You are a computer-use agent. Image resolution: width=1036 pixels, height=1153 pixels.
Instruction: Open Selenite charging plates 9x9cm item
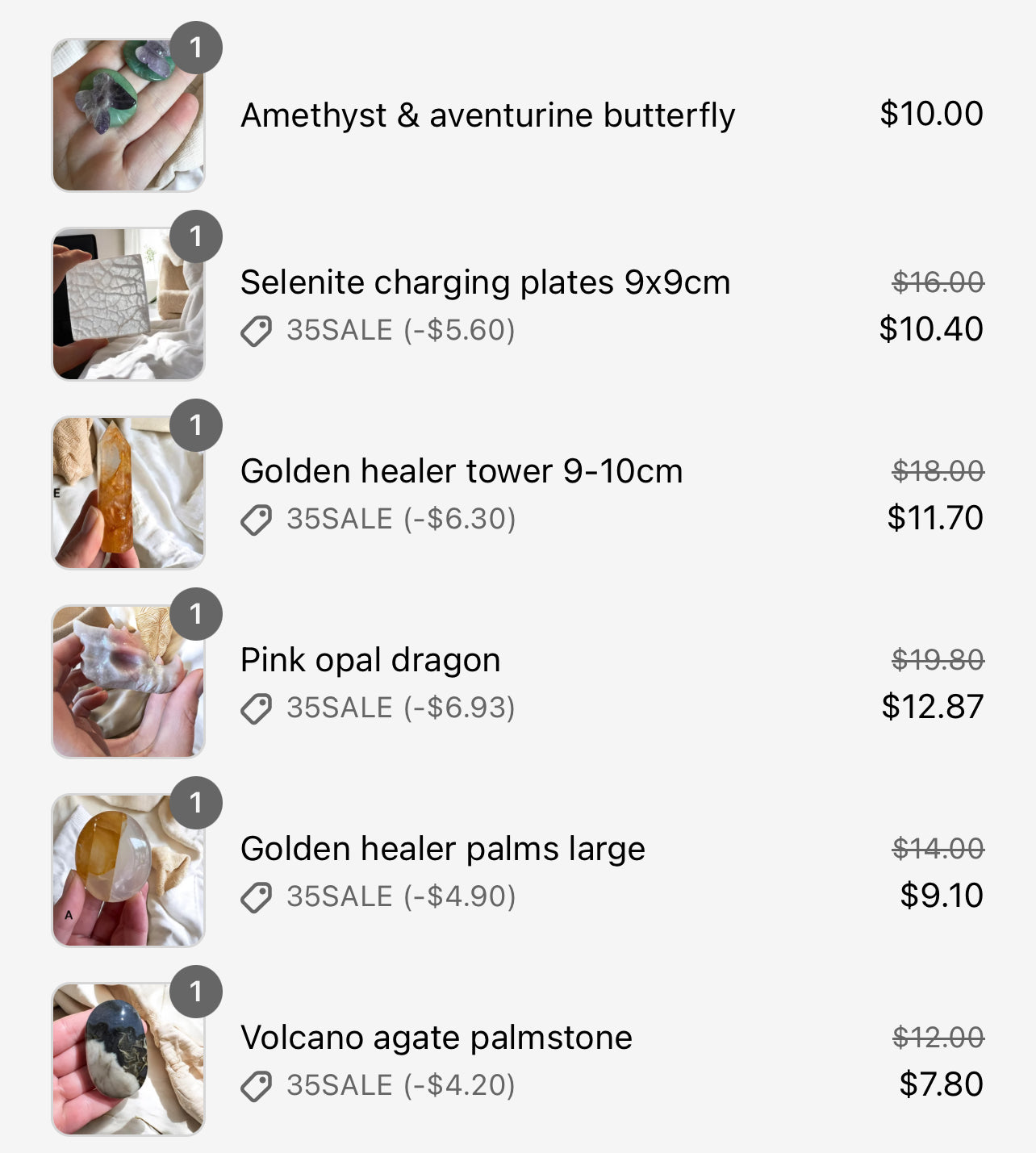(485, 283)
